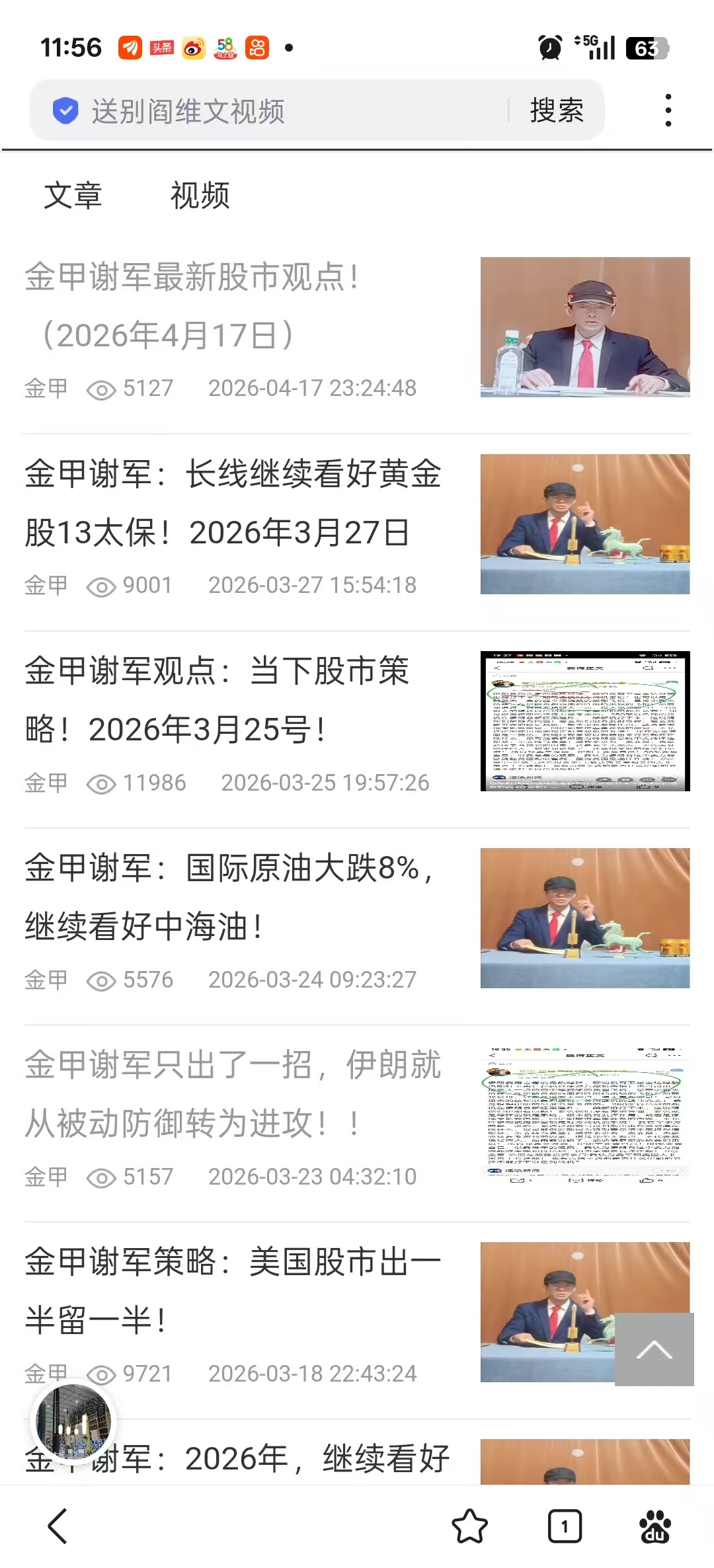Open the three-dot overflow menu
Screen dimensions: 714x1568
pos(668,110)
